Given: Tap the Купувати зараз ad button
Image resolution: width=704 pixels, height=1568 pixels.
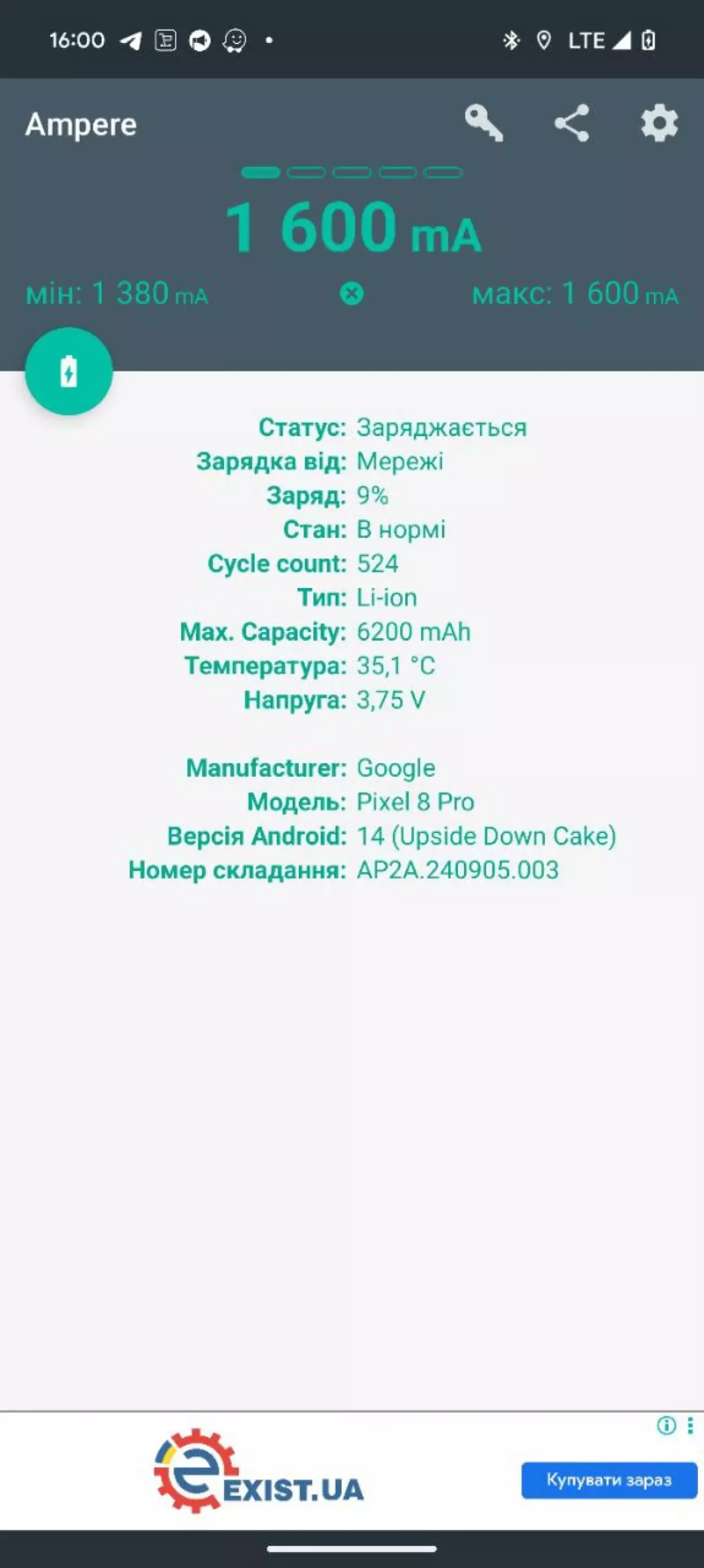Looking at the screenshot, I should [608, 1480].
